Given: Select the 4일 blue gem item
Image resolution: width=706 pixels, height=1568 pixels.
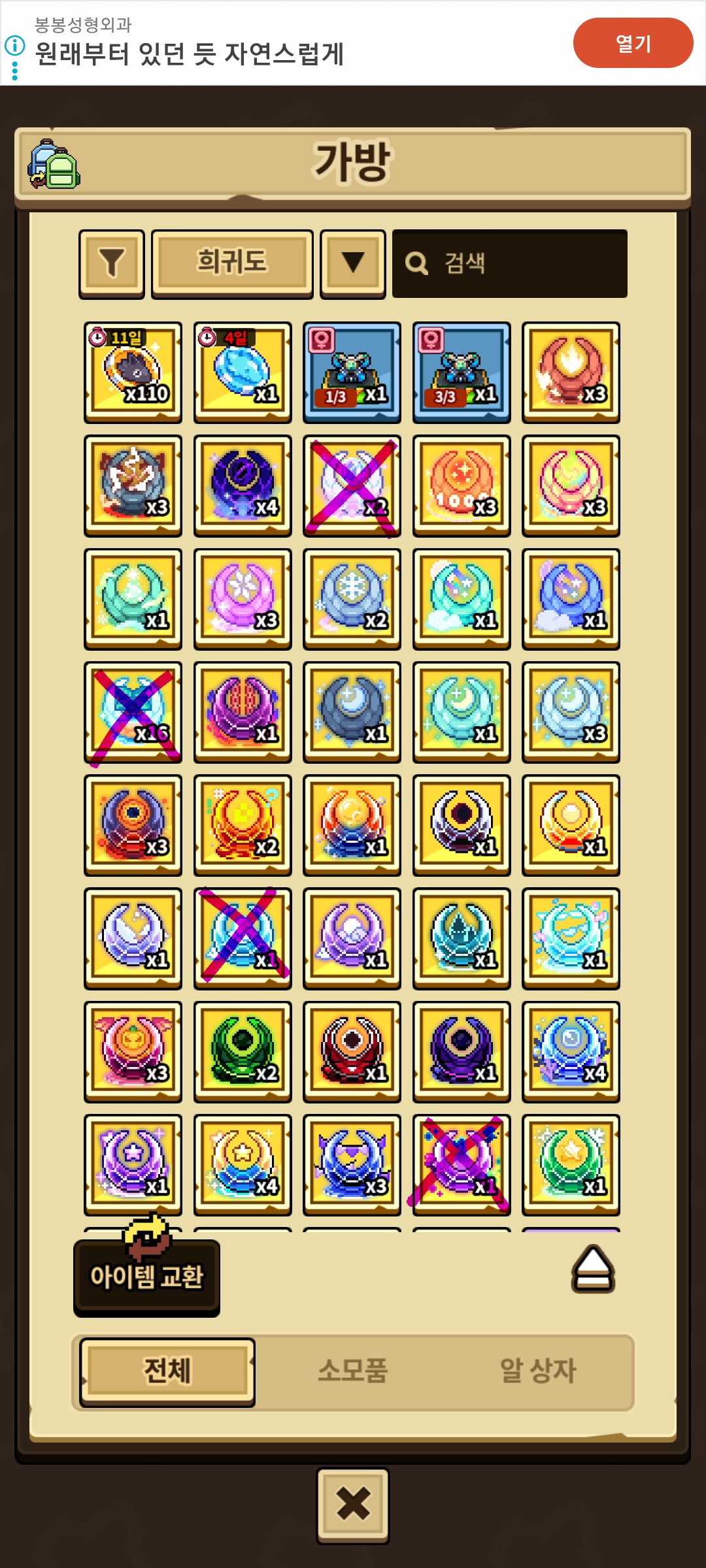Looking at the screenshot, I should click(243, 372).
